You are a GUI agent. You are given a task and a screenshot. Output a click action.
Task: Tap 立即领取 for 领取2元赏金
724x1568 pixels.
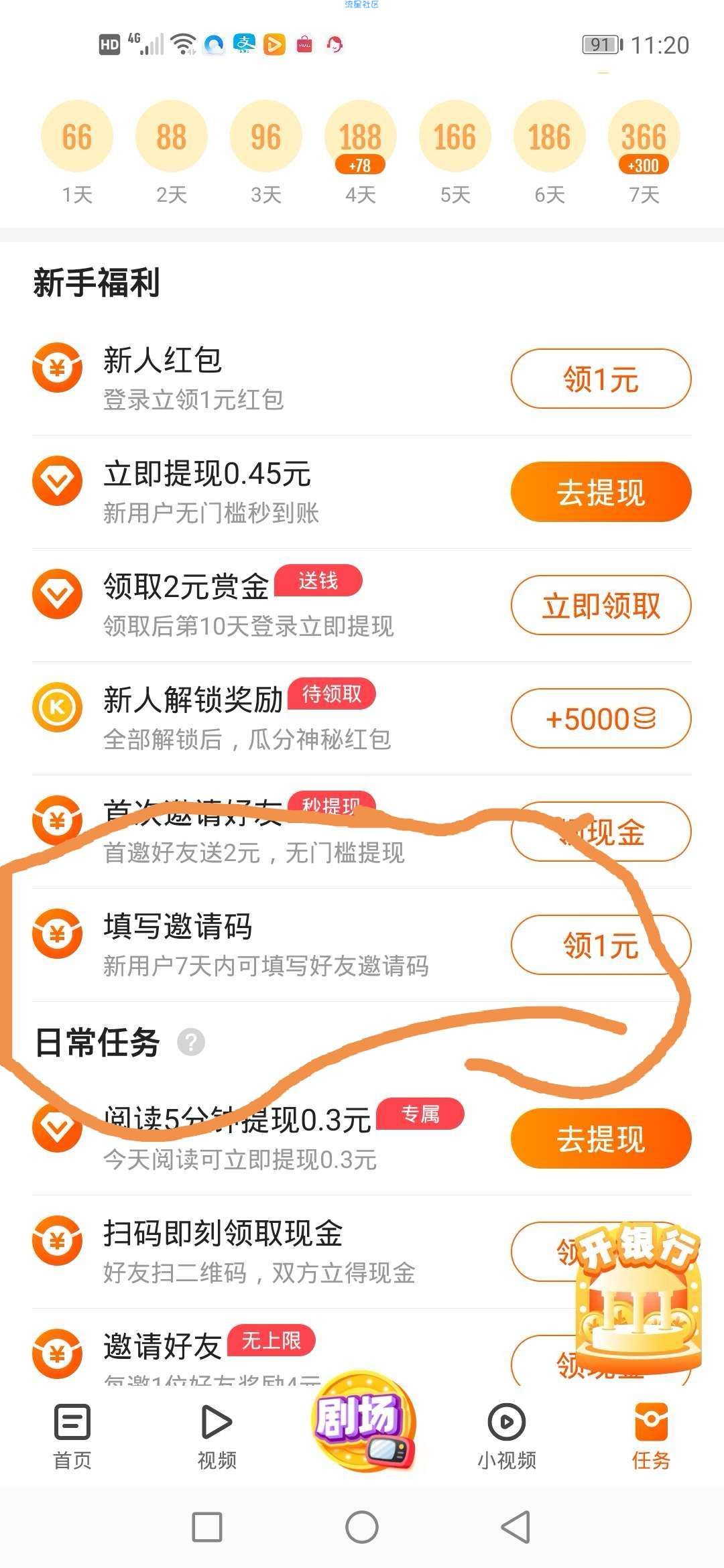601,606
